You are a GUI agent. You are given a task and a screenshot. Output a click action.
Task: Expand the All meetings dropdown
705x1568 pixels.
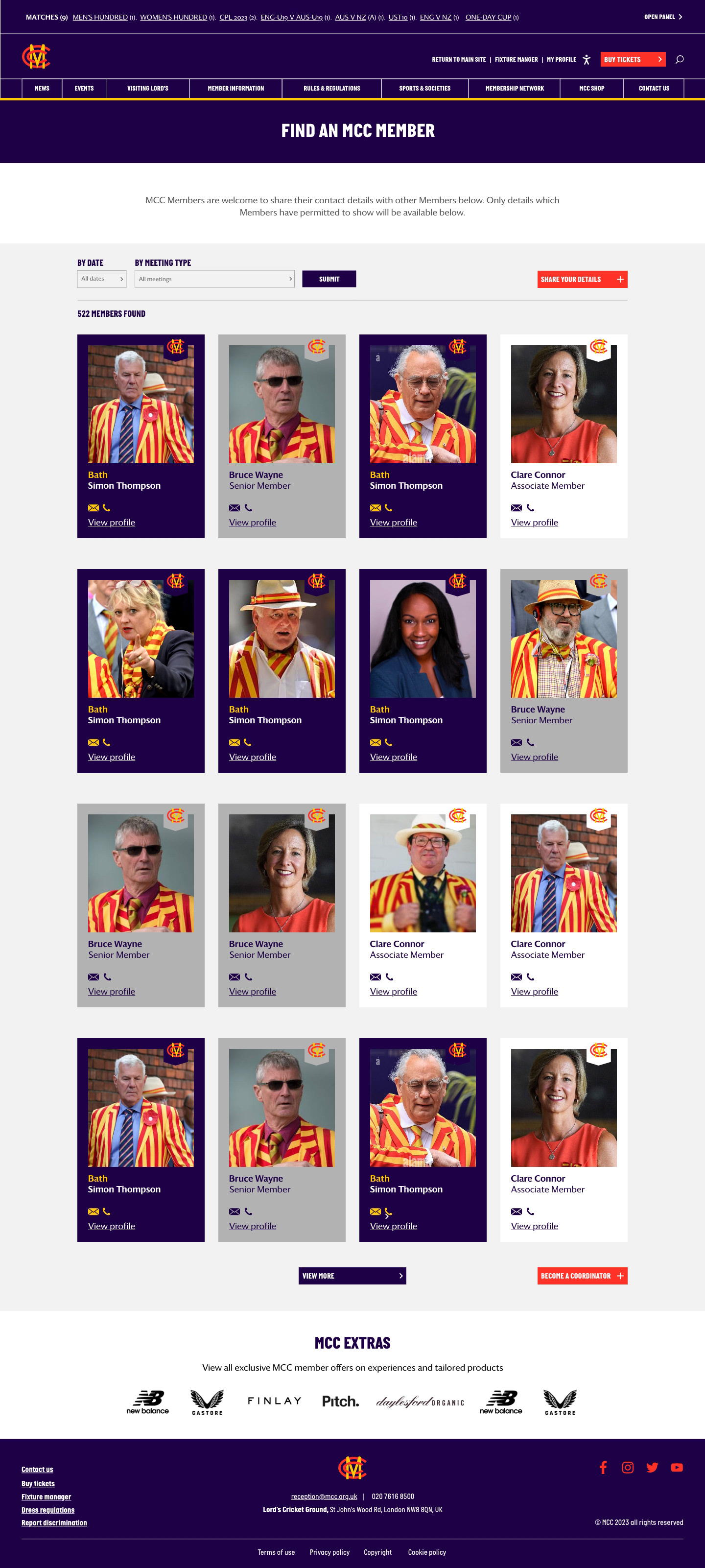(x=214, y=279)
